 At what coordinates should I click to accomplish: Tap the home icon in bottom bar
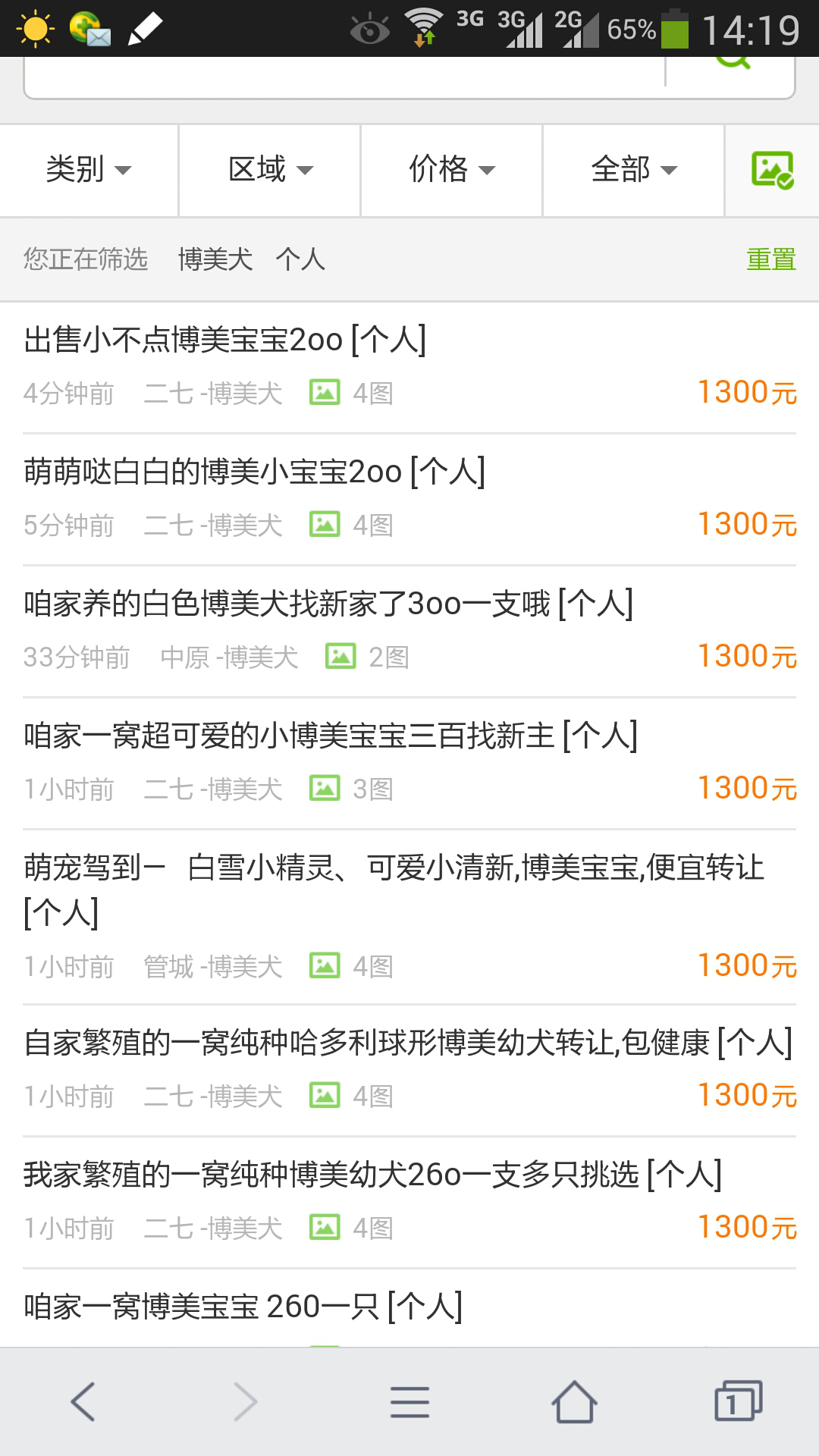(573, 1403)
